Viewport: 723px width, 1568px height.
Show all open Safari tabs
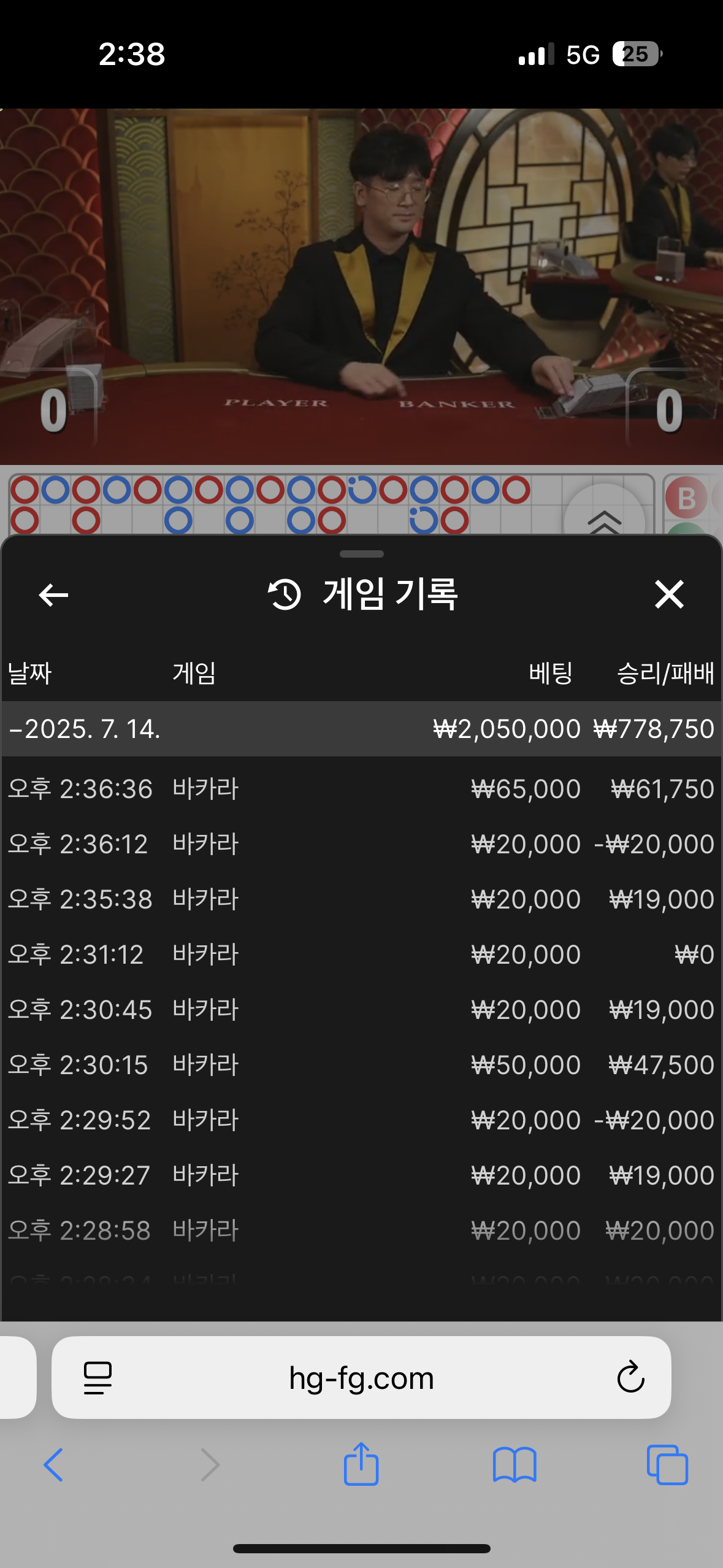668,1465
